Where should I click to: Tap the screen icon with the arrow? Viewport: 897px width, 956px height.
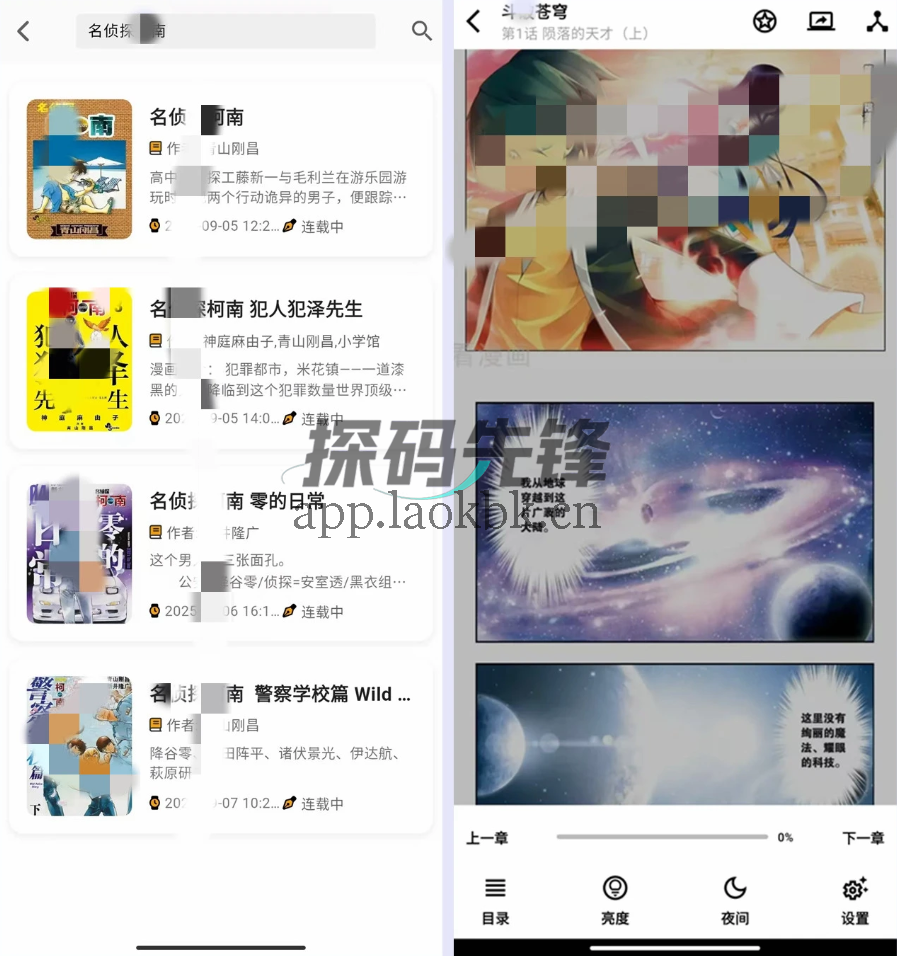[x=821, y=21]
